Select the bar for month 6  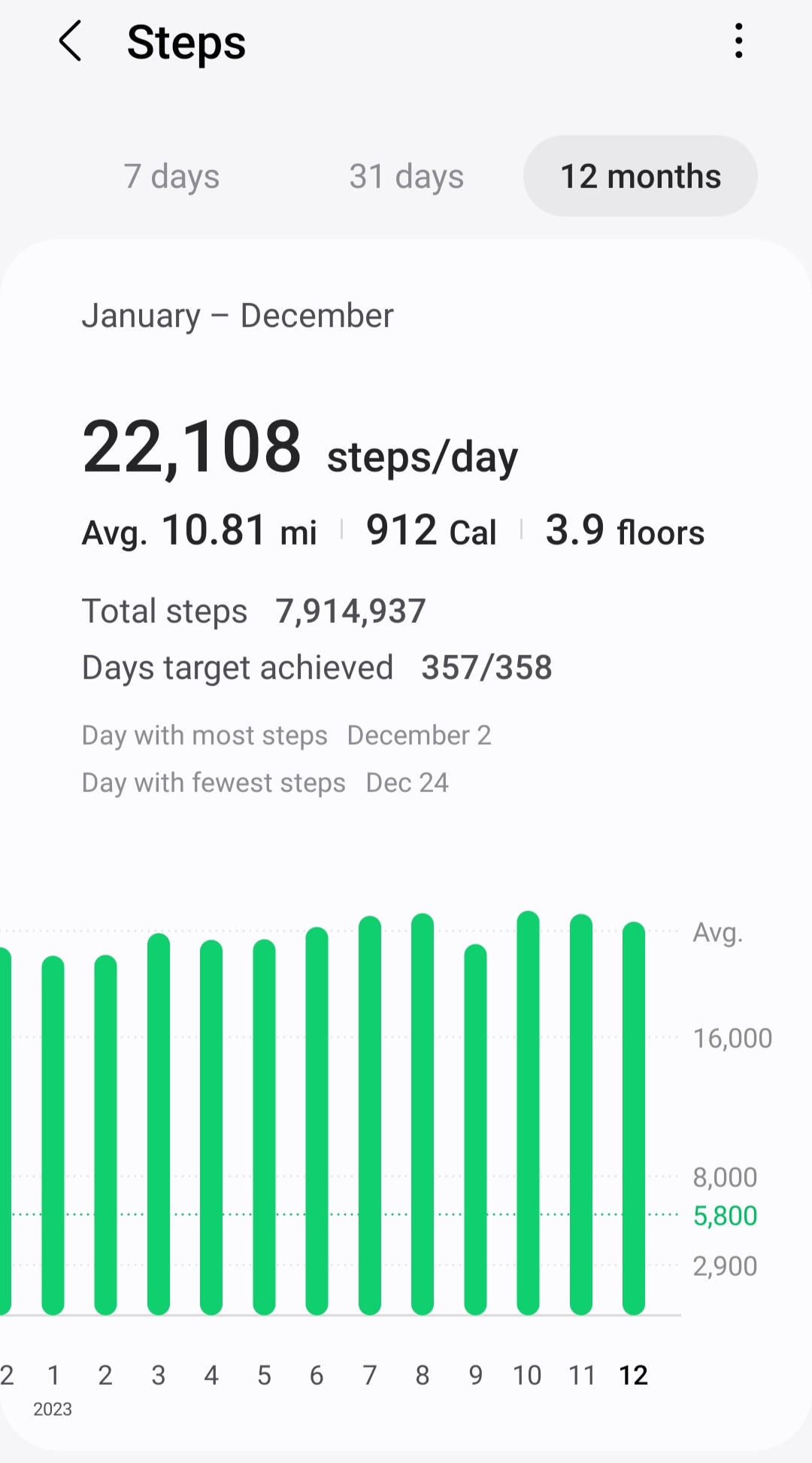point(317,1121)
